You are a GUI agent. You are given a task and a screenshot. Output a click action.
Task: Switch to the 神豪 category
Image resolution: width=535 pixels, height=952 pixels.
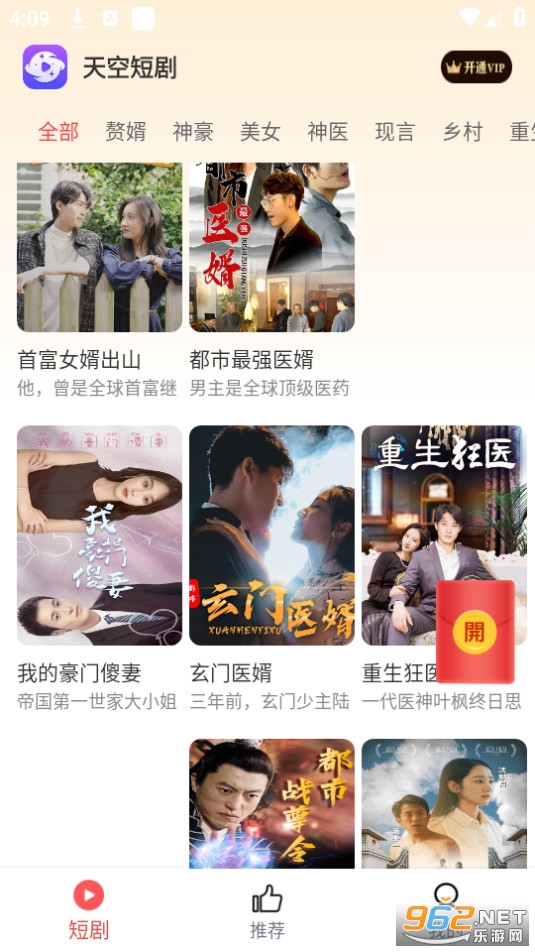(193, 131)
